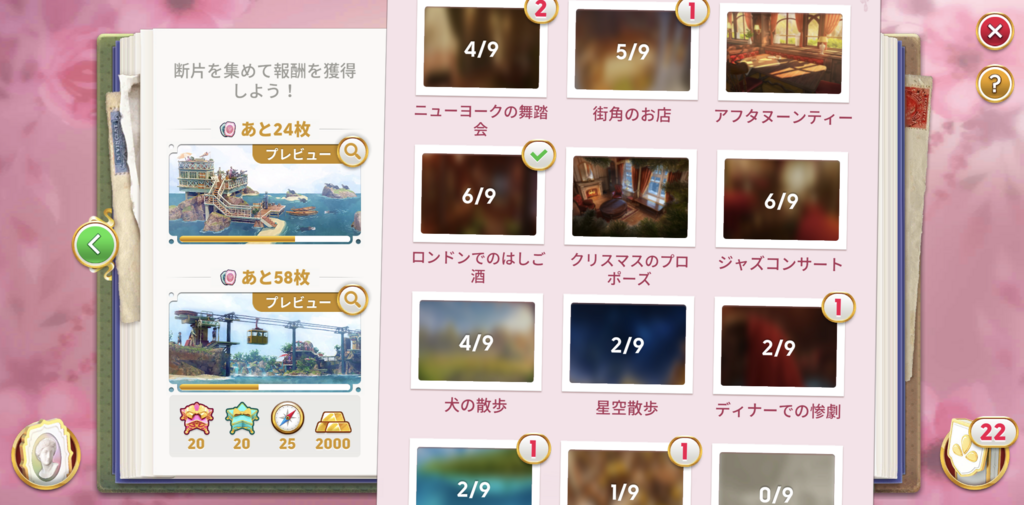View the クリスマスのプロポーズ picture

[629, 197]
